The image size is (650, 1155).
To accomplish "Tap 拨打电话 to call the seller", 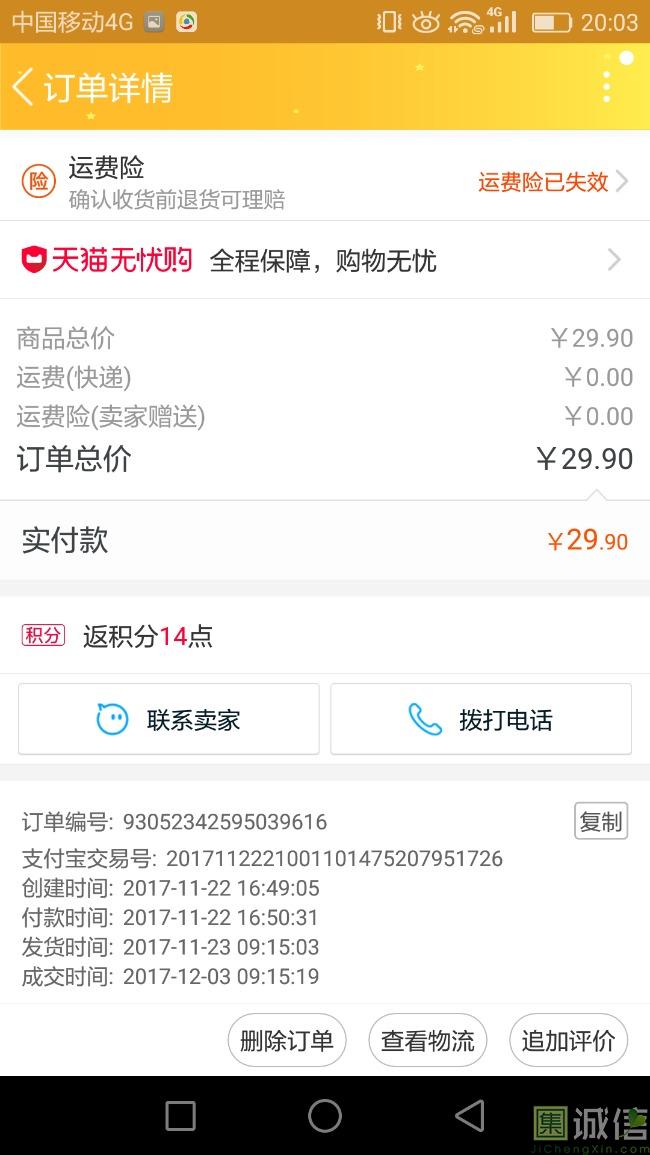I will [481, 719].
